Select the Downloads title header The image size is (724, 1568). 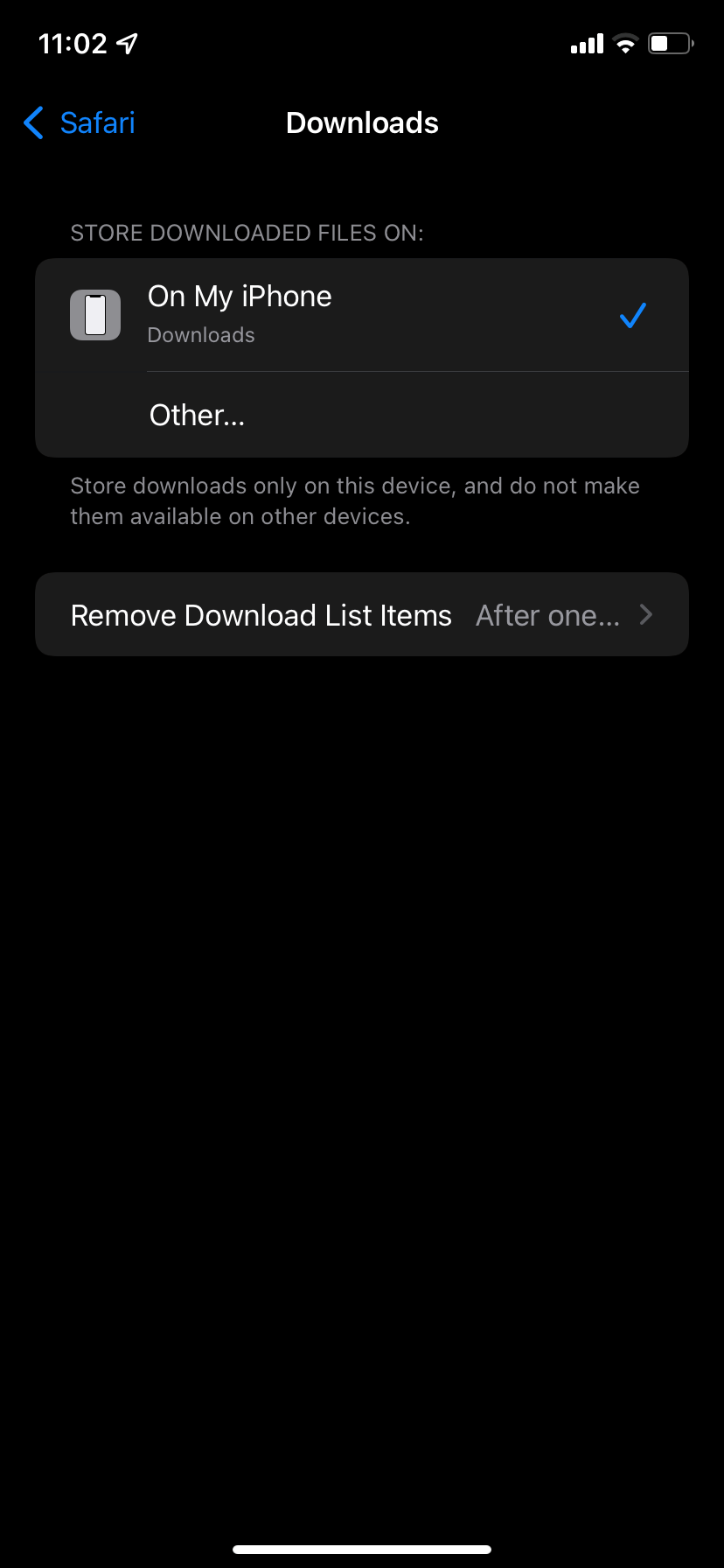(x=361, y=122)
